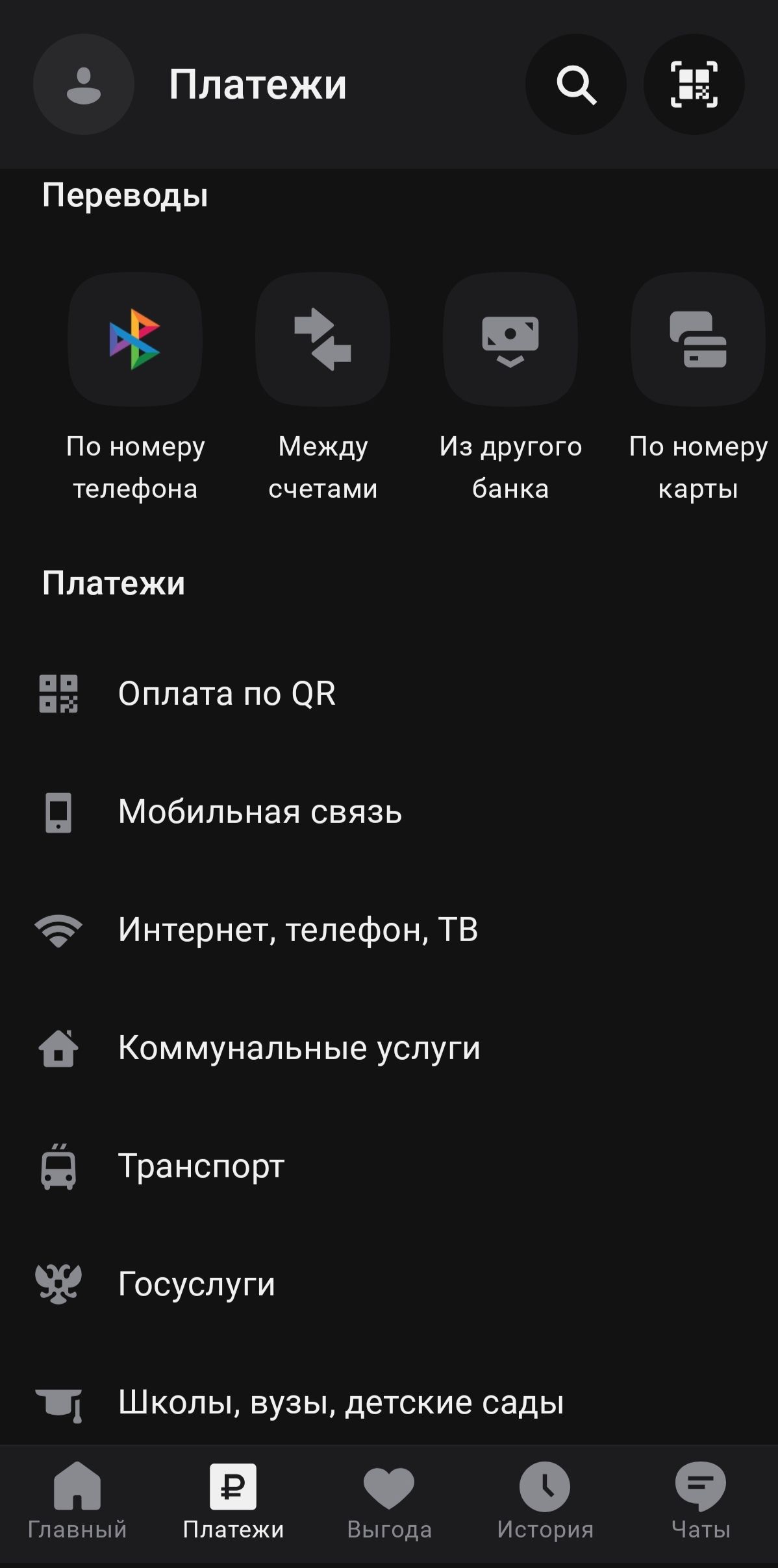Open Интернет, телефон, ТВ category
The width and height of the screenshot is (778, 1568).
click(389, 930)
